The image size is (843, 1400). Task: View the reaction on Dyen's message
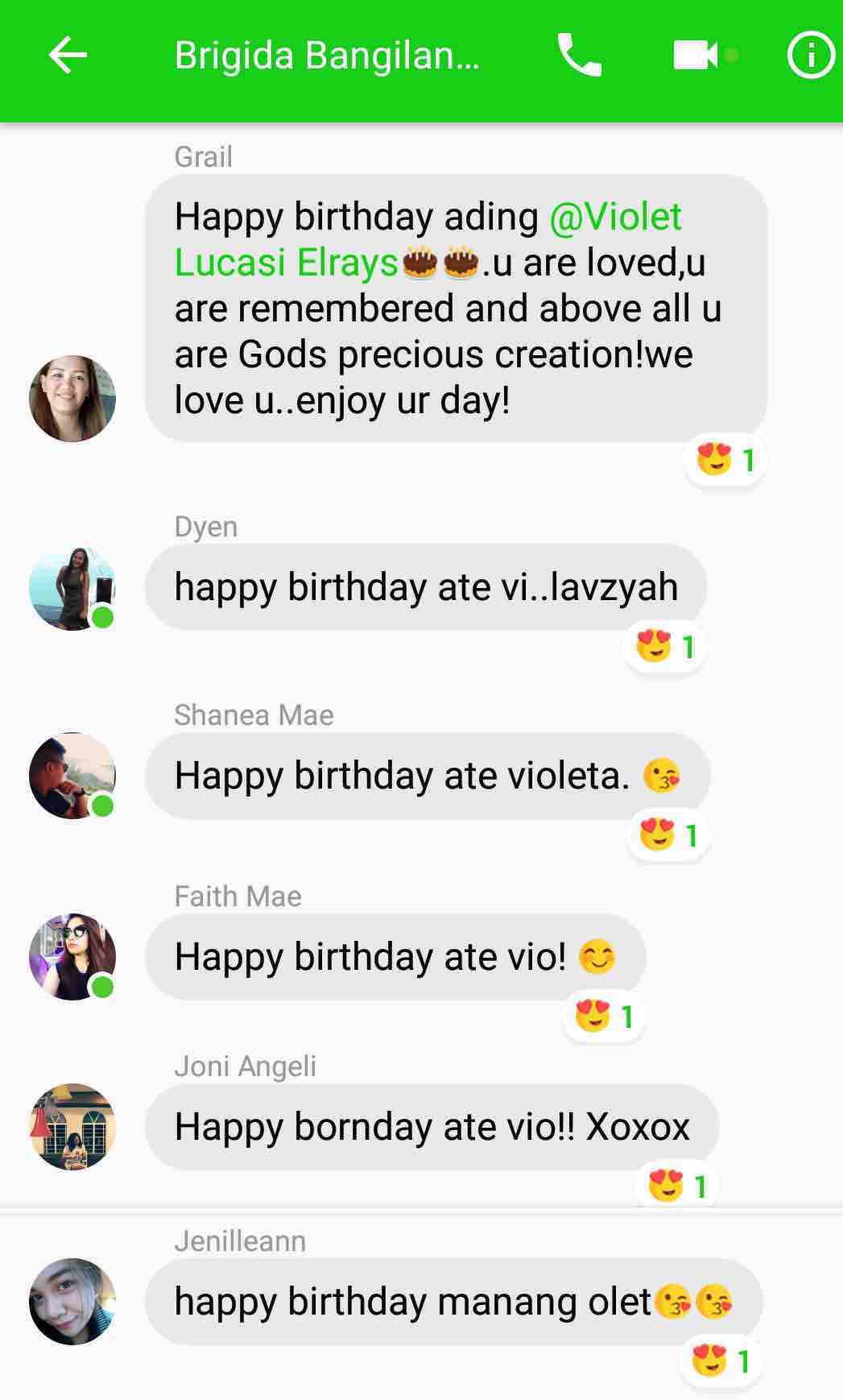pos(665,647)
